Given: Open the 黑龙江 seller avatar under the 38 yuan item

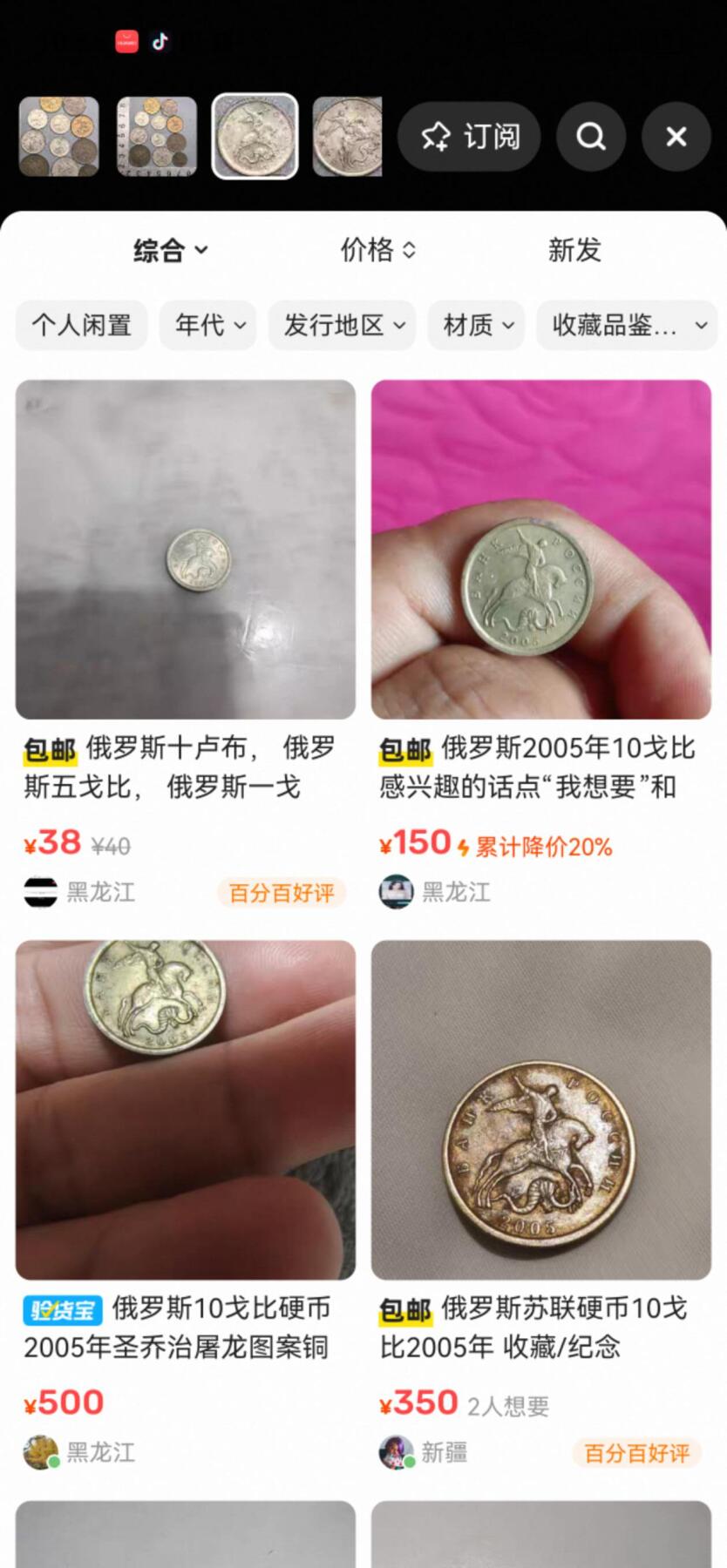Looking at the screenshot, I should pos(38,892).
